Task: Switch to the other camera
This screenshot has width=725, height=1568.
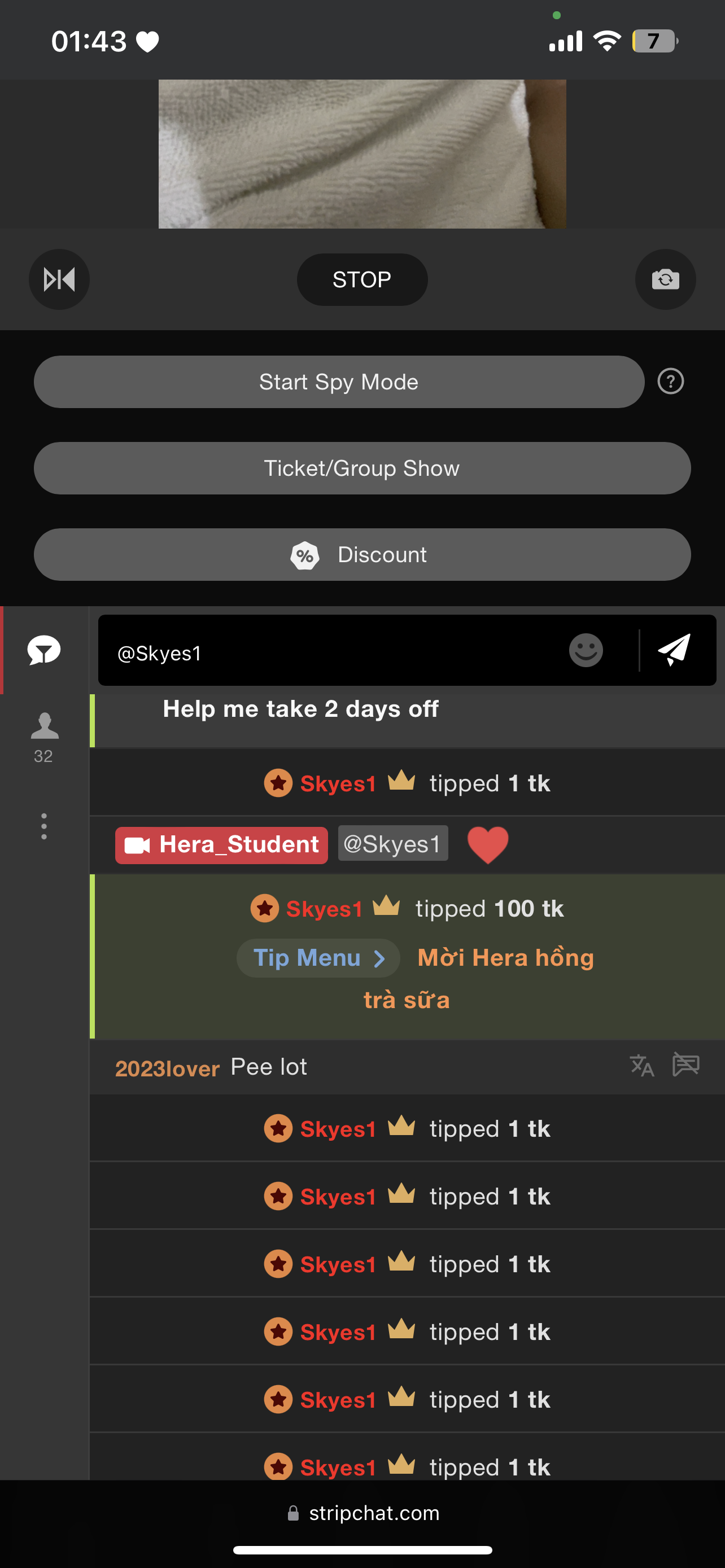Action: pyautogui.click(x=665, y=279)
